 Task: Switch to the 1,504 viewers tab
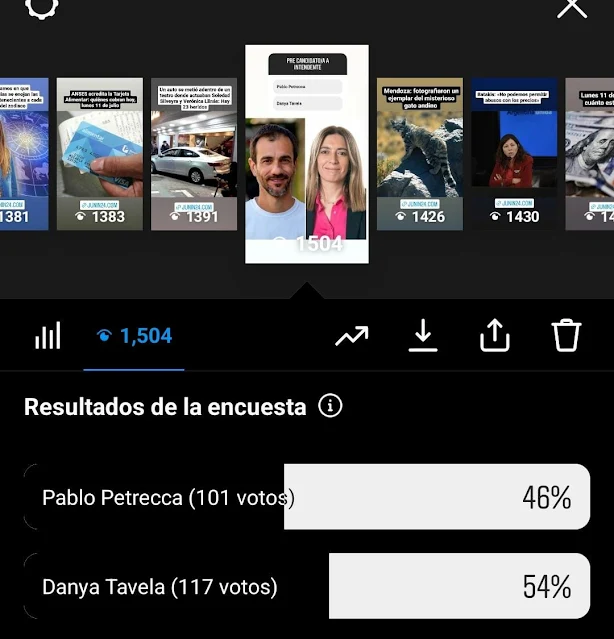pyautogui.click(x=134, y=336)
